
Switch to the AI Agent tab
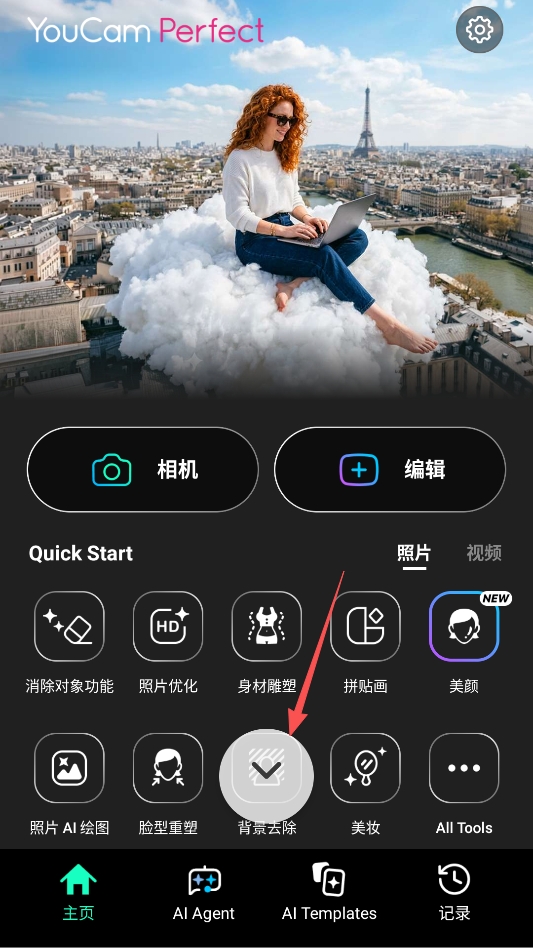click(x=204, y=892)
